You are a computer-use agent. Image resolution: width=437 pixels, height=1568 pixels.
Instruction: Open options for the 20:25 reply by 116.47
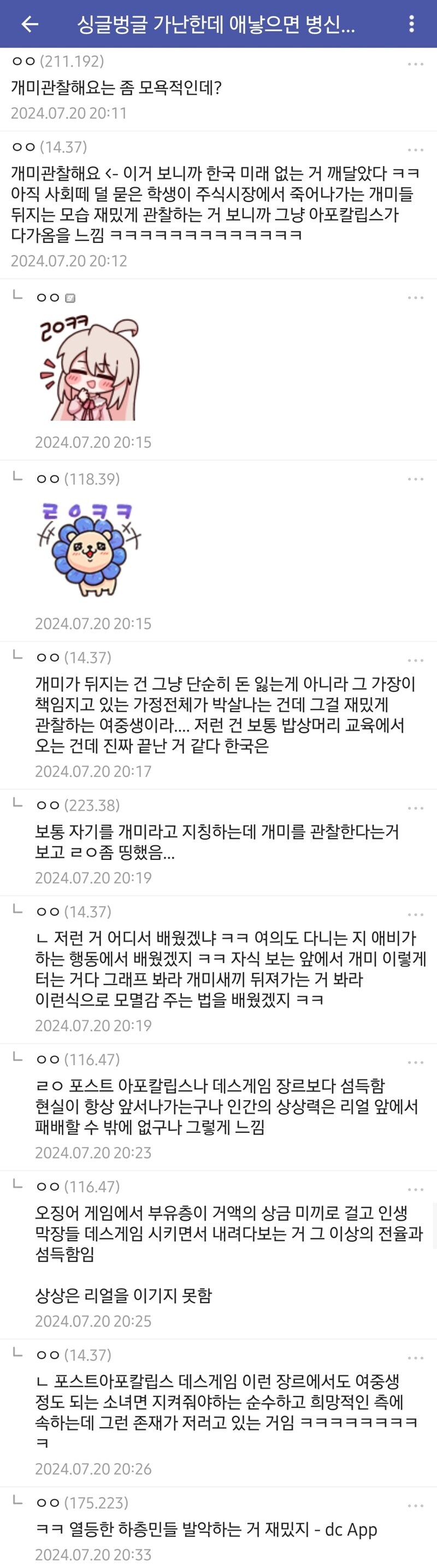[x=415, y=1190]
